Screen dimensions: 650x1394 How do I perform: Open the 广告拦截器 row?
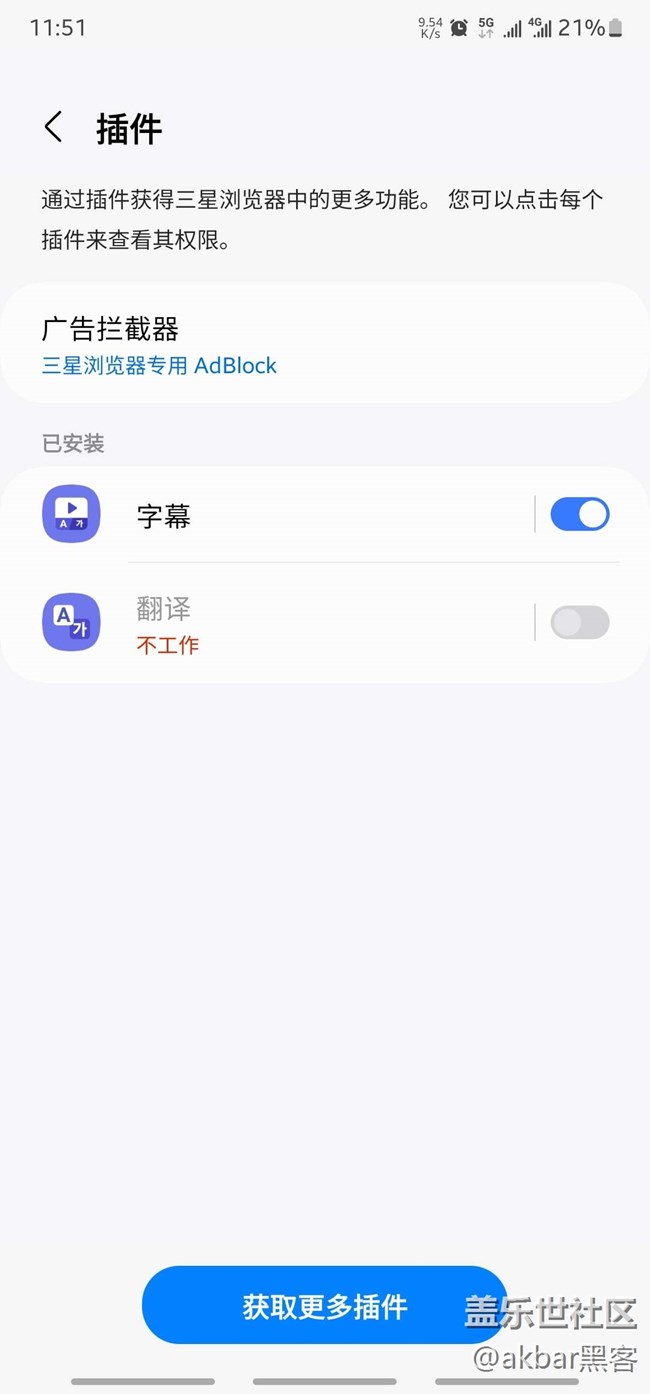tap(325, 343)
